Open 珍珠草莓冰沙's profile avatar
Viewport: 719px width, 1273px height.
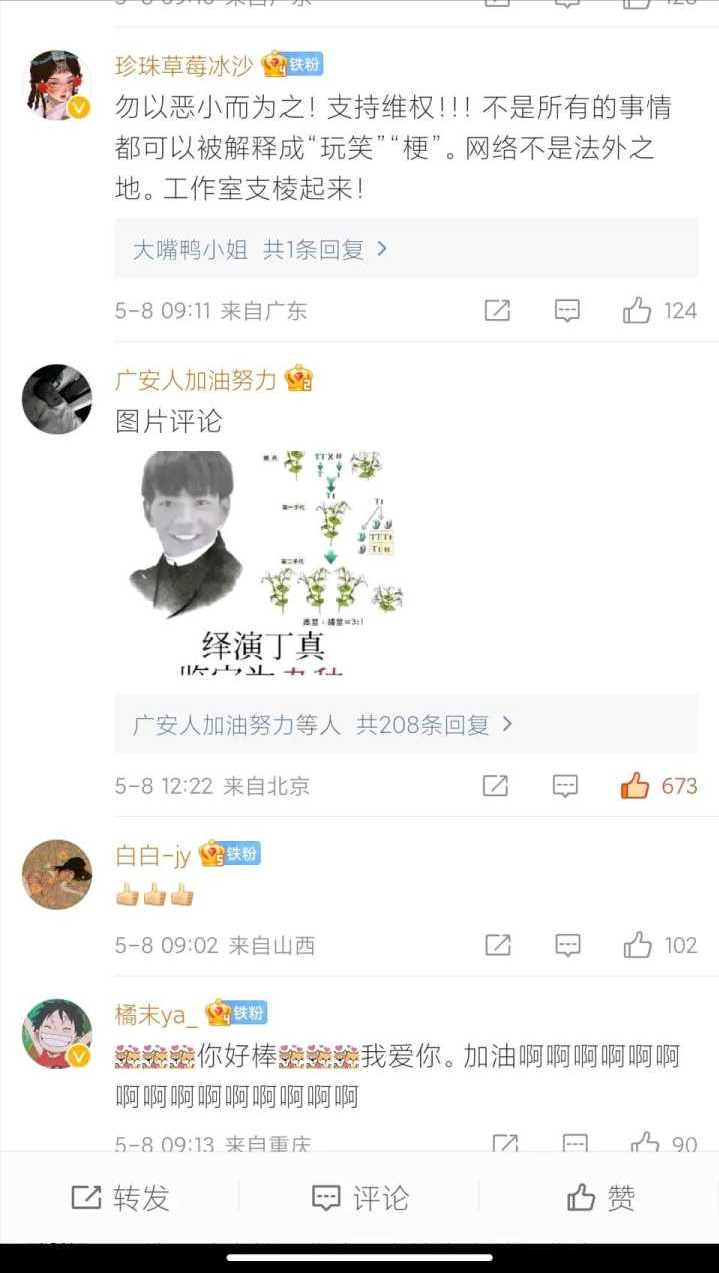coord(57,84)
